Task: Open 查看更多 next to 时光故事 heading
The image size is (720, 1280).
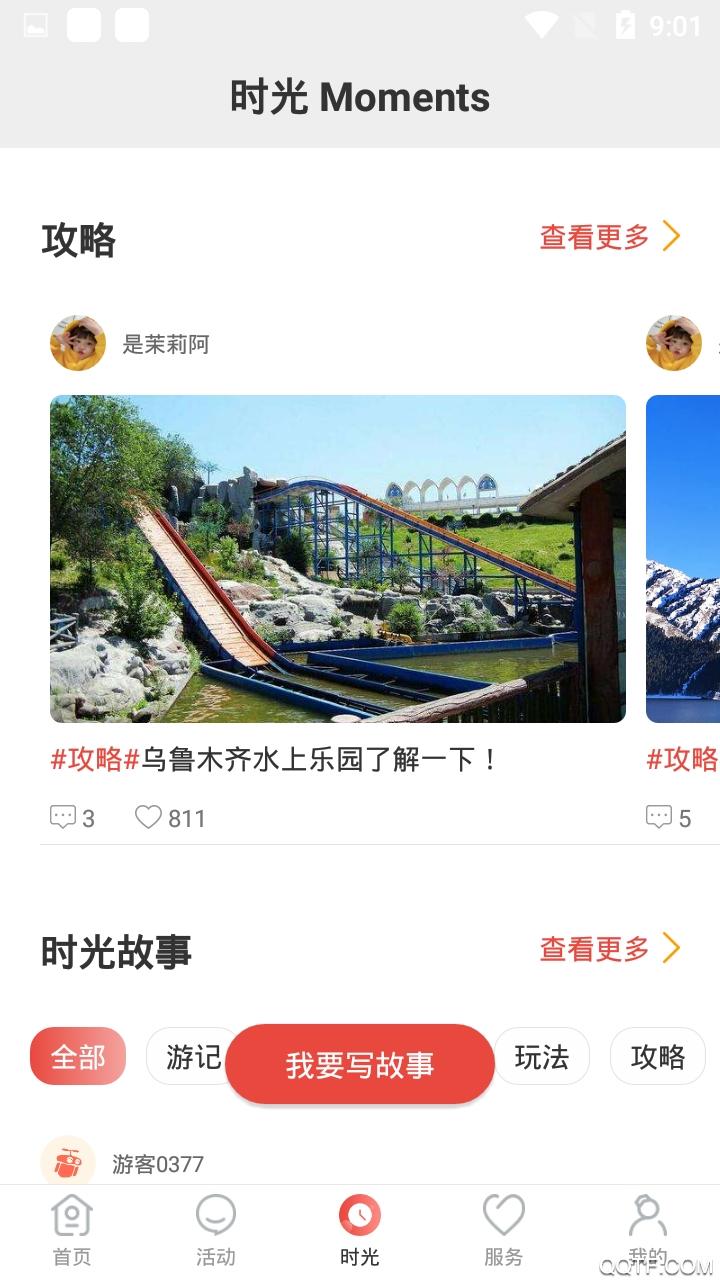Action: click(x=610, y=949)
